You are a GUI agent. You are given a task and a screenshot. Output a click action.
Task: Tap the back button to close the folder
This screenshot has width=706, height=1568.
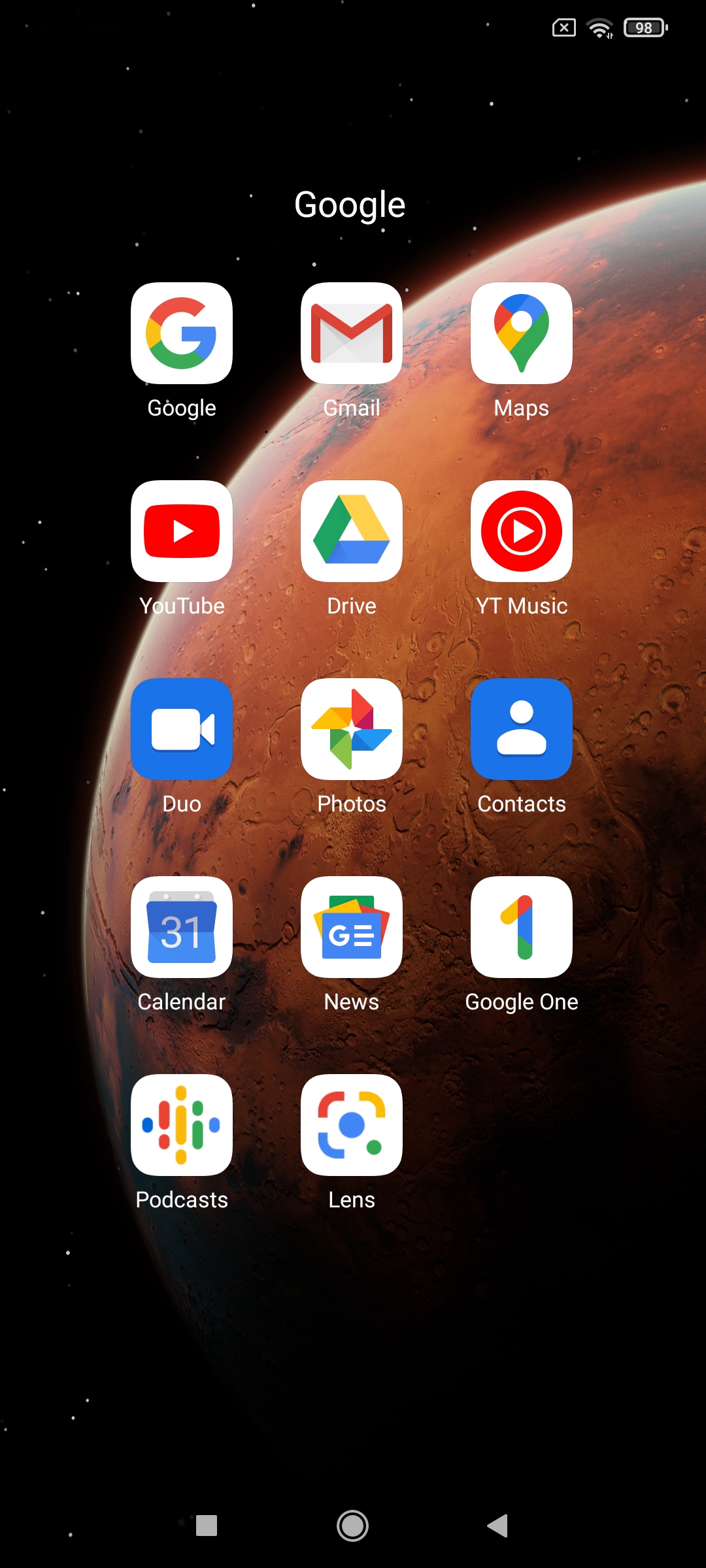tap(498, 1526)
